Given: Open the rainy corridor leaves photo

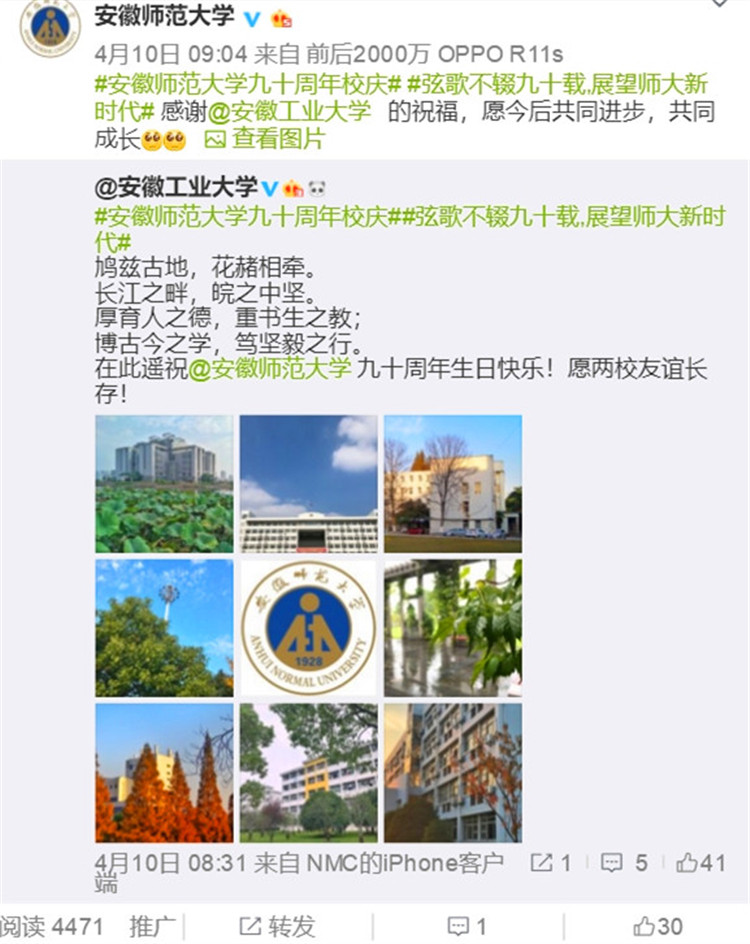Looking at the screenshot, I should coord(453,628).
